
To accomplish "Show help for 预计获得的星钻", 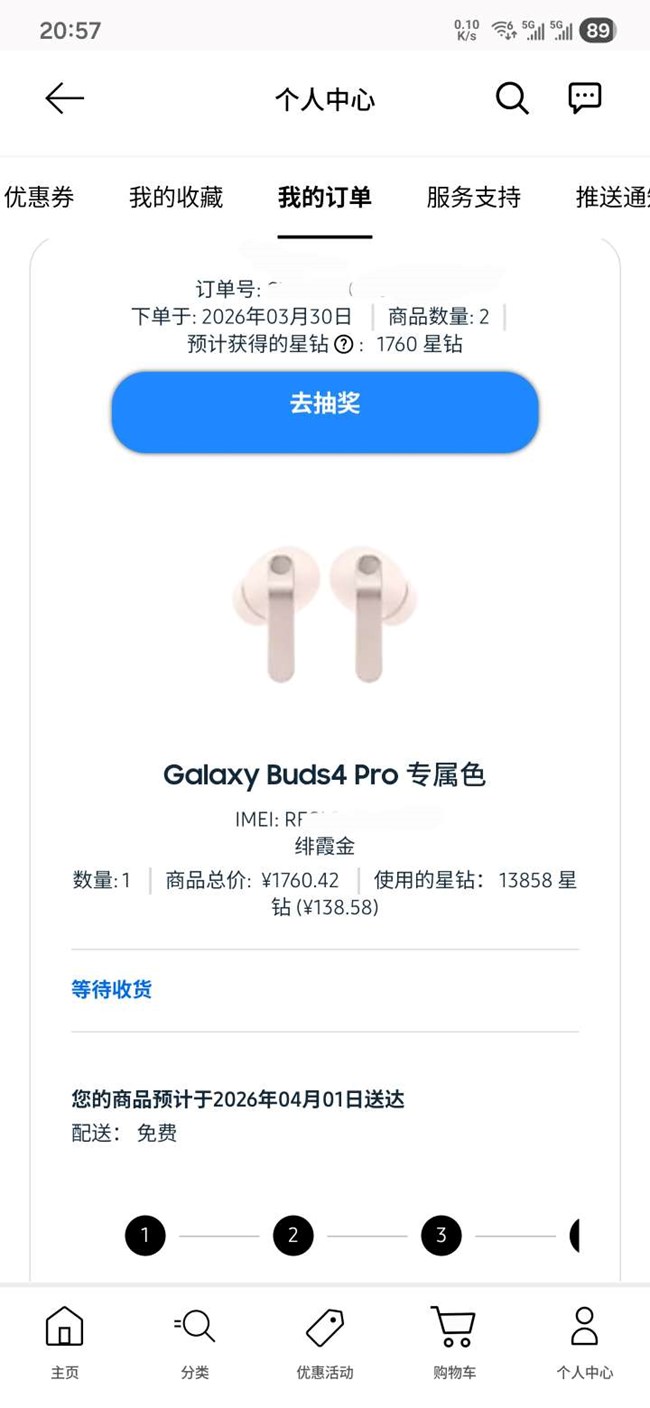I will [x=343, y=345].
